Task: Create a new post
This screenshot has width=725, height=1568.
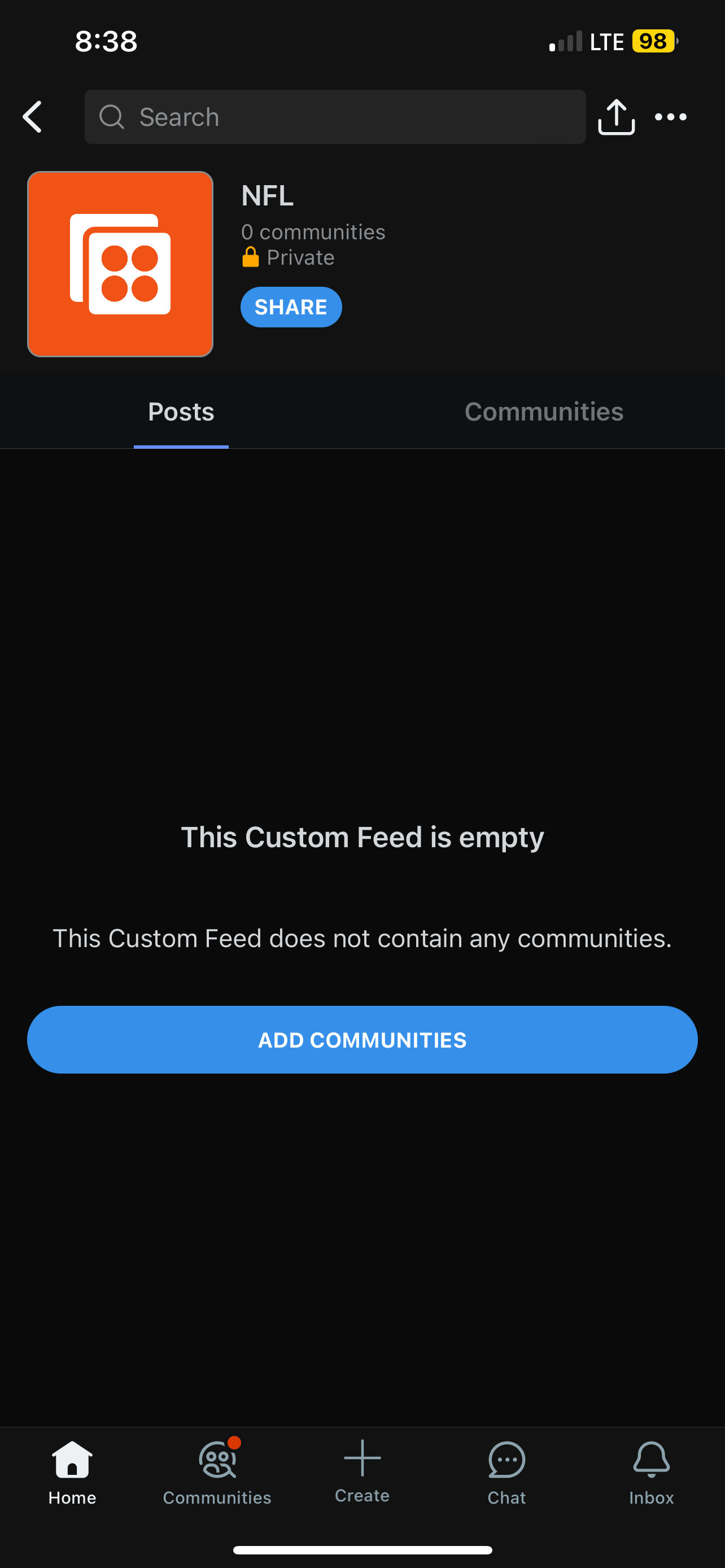Action: pyautogui.click(x=362, y=1470)
